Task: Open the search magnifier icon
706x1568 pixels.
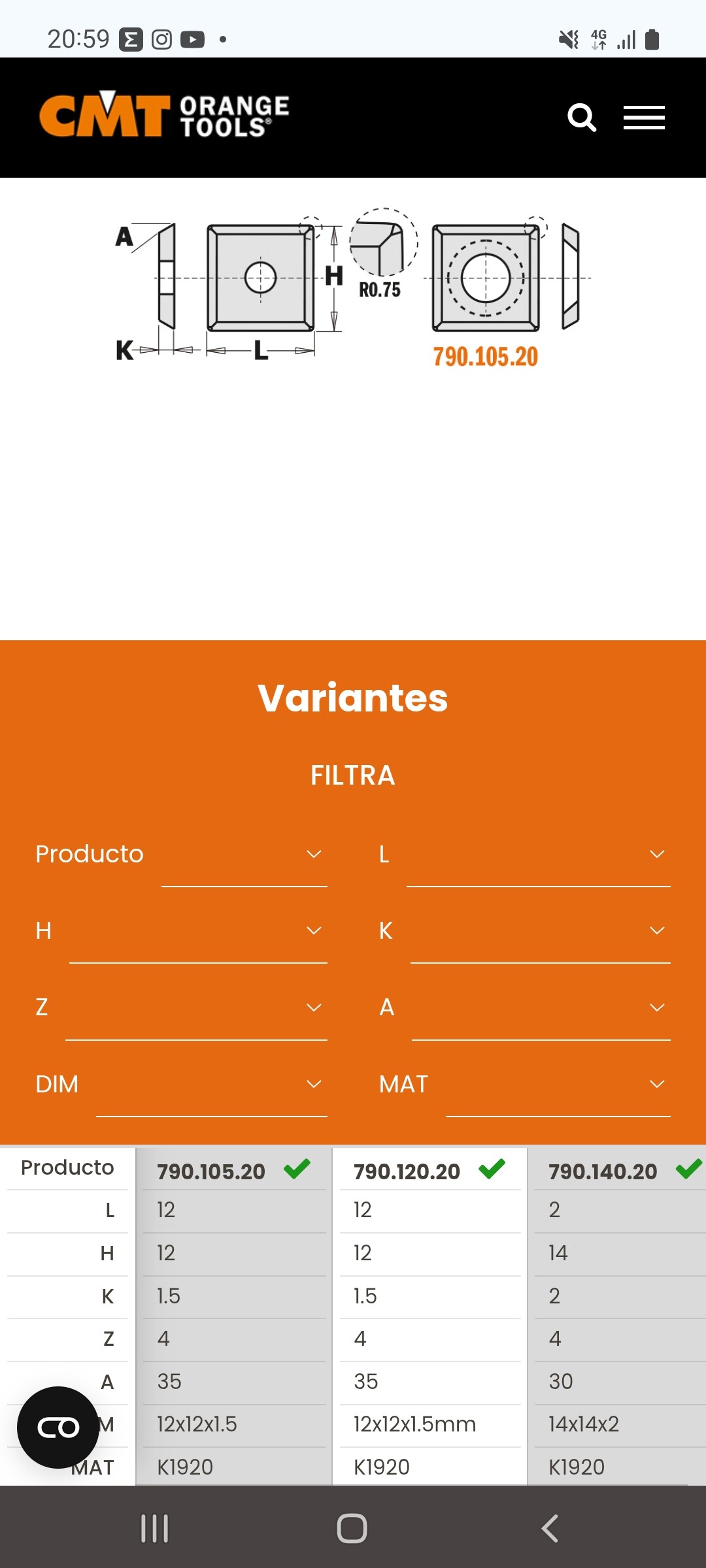Action: (x=581, y=118)
